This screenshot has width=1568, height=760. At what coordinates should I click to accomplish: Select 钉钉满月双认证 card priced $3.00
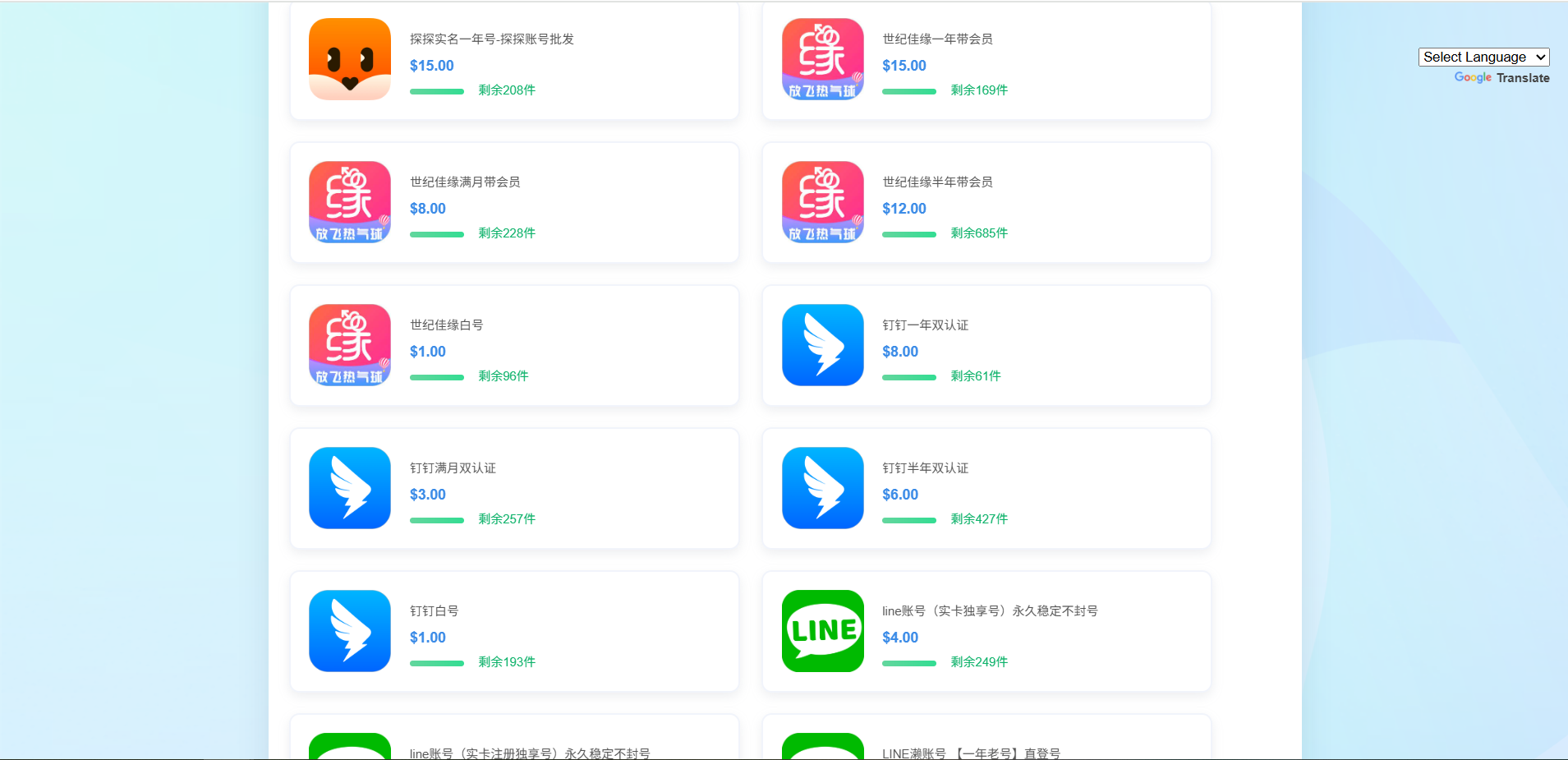[514, 489]
